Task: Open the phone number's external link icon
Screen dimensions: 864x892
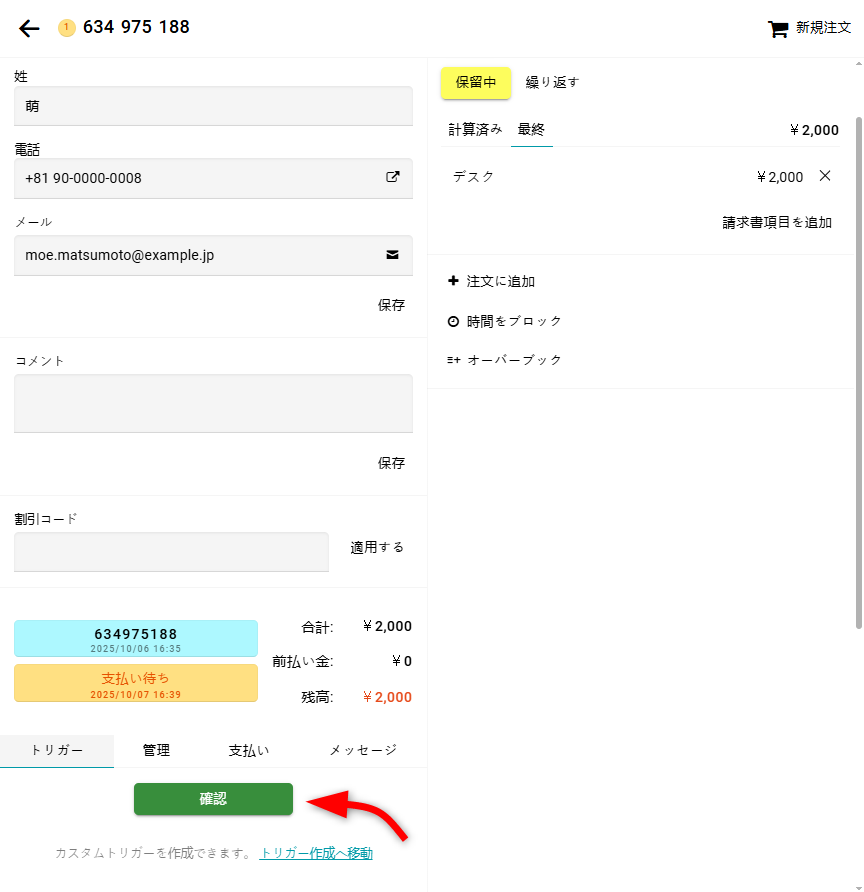Action: [x=393, y=177]
